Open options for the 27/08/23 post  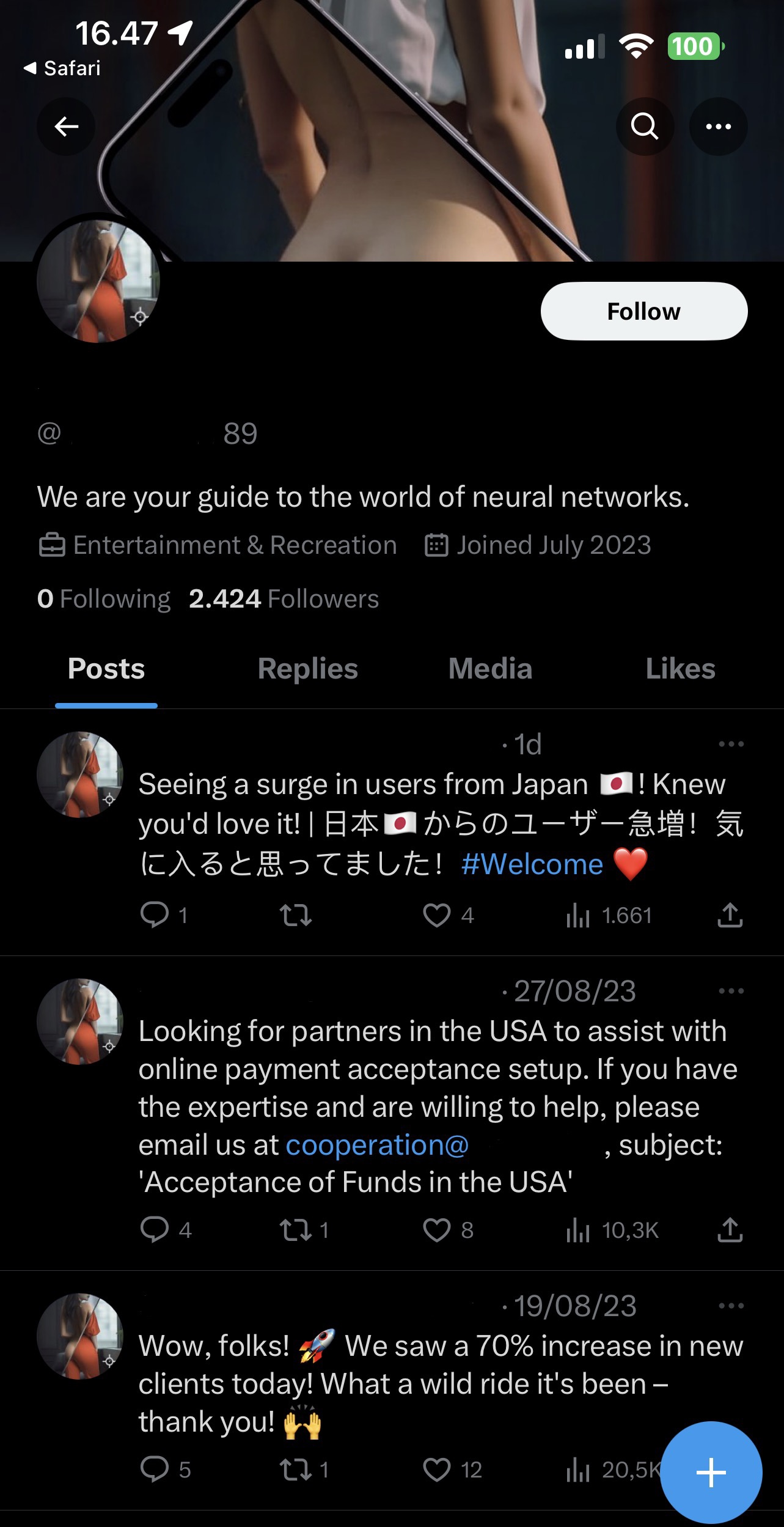[x=731, y=991]
